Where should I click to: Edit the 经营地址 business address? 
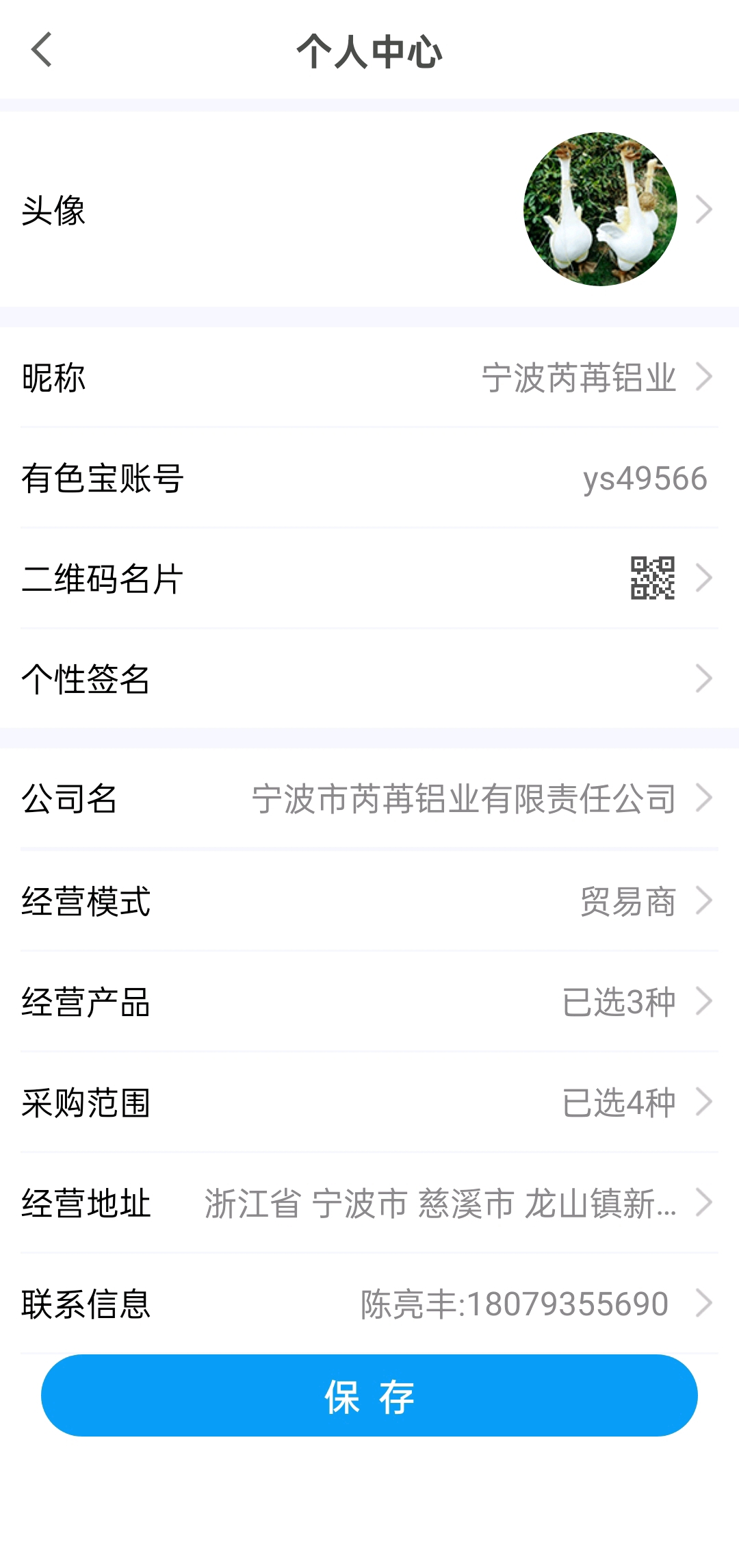click(369, 1203)
